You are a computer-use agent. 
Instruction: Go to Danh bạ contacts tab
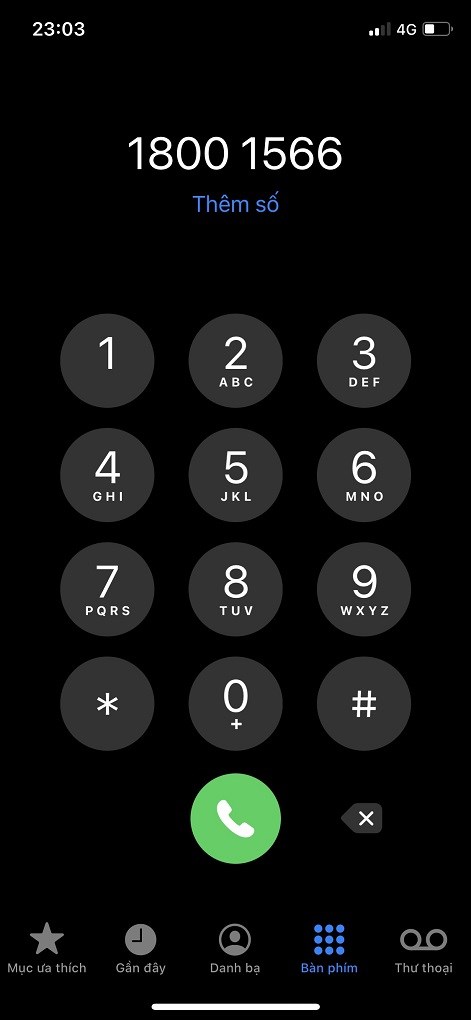point(235,949)
